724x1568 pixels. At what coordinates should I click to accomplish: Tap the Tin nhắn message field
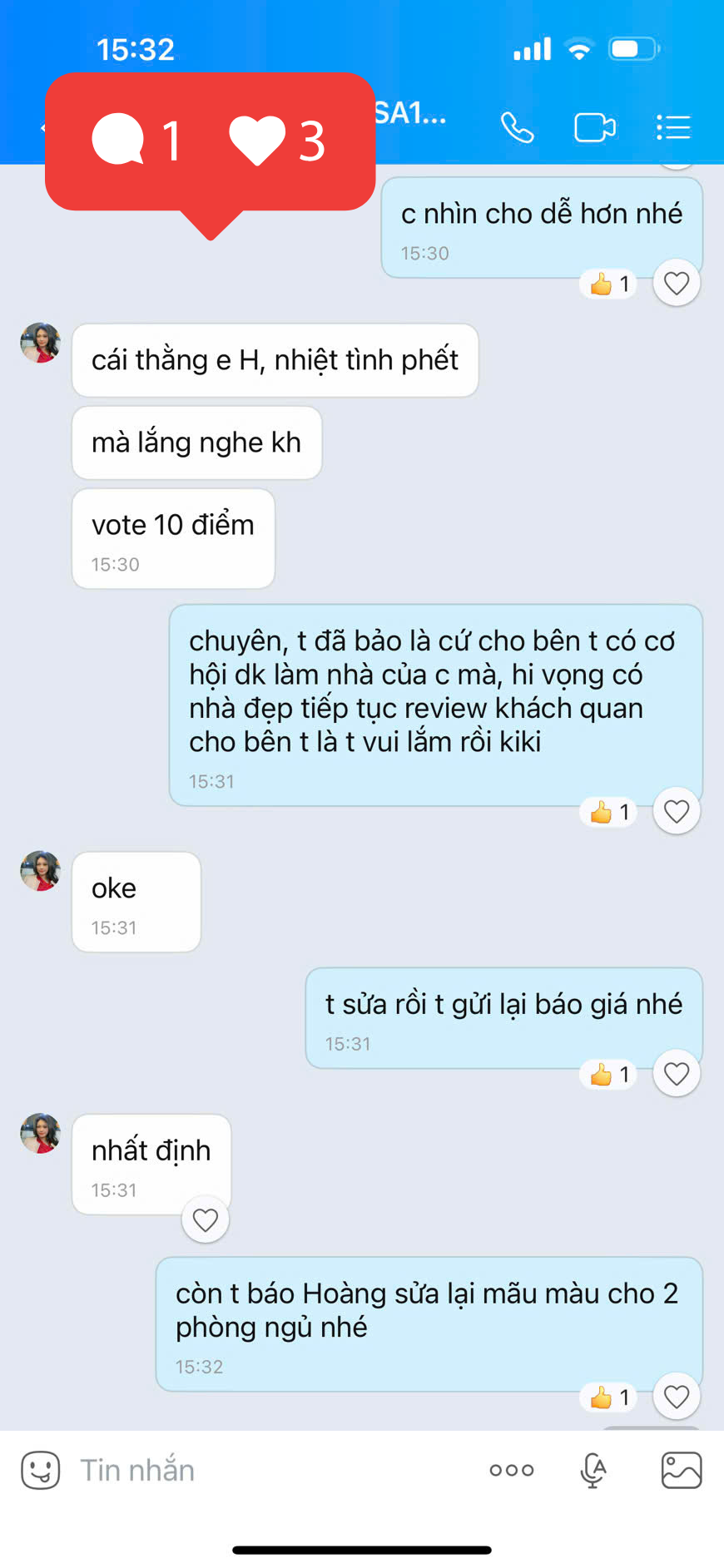275,1470
